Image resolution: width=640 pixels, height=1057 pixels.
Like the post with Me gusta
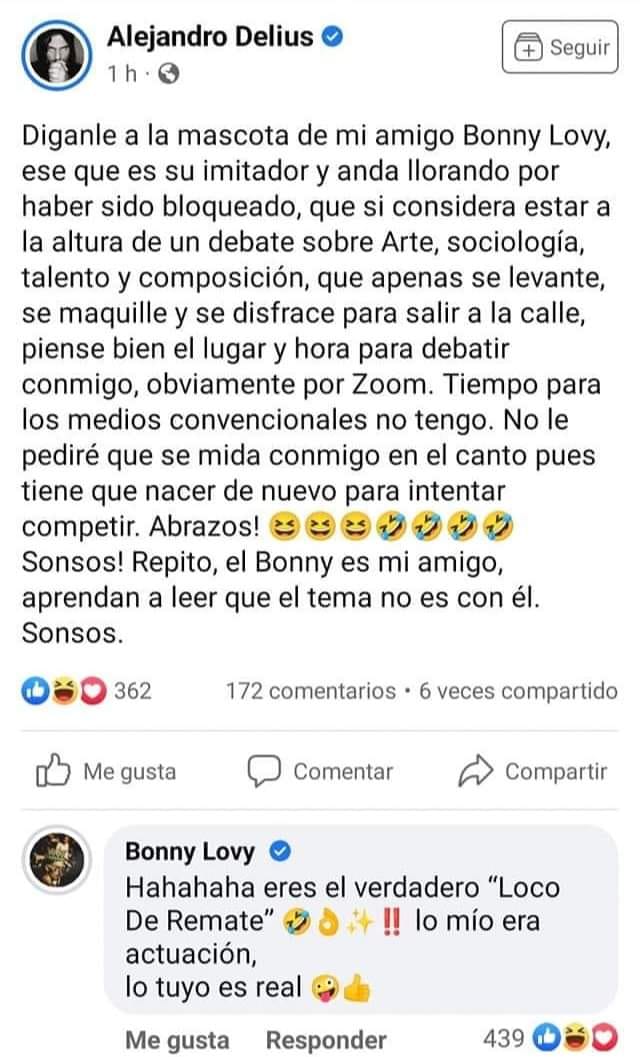[x=106, y=771]
